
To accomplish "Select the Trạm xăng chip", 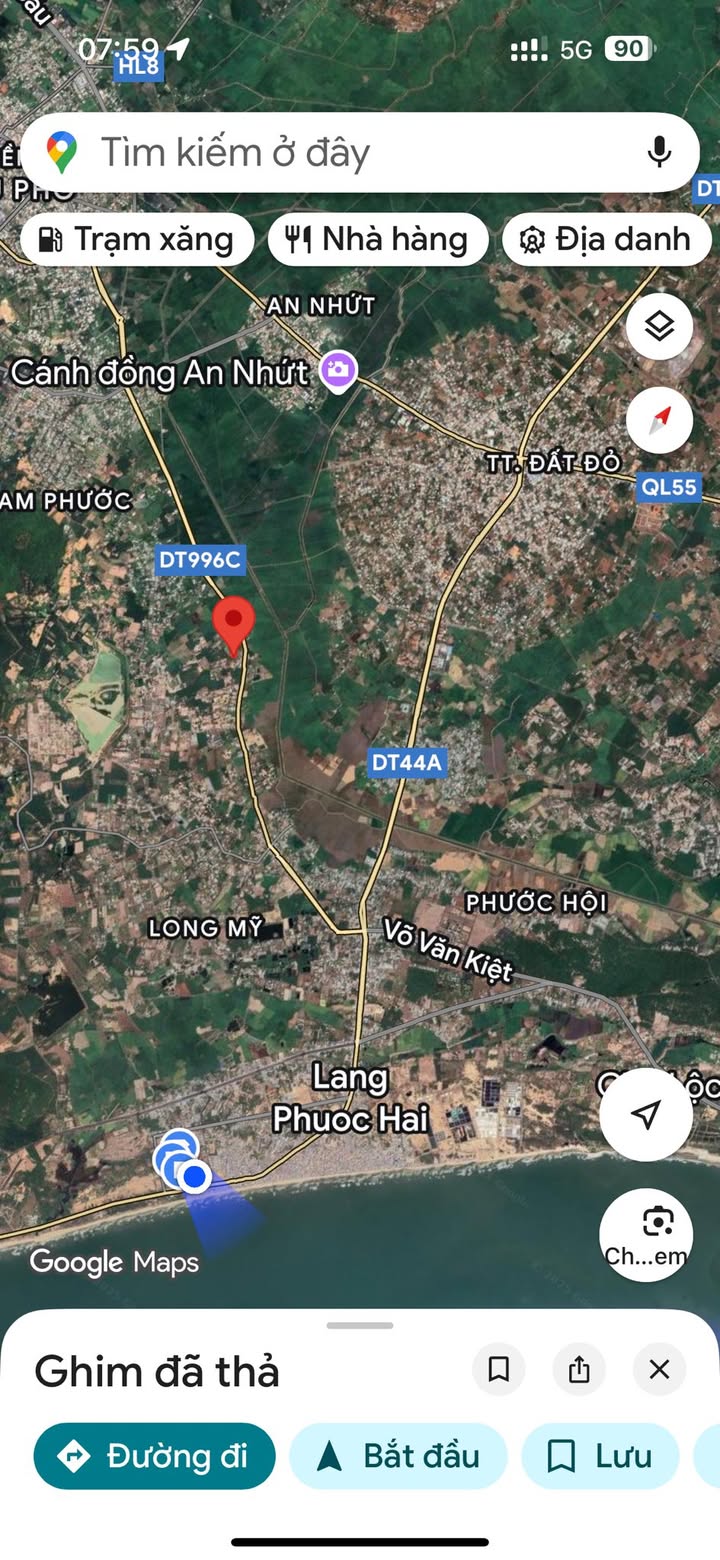I will [137, 240].
